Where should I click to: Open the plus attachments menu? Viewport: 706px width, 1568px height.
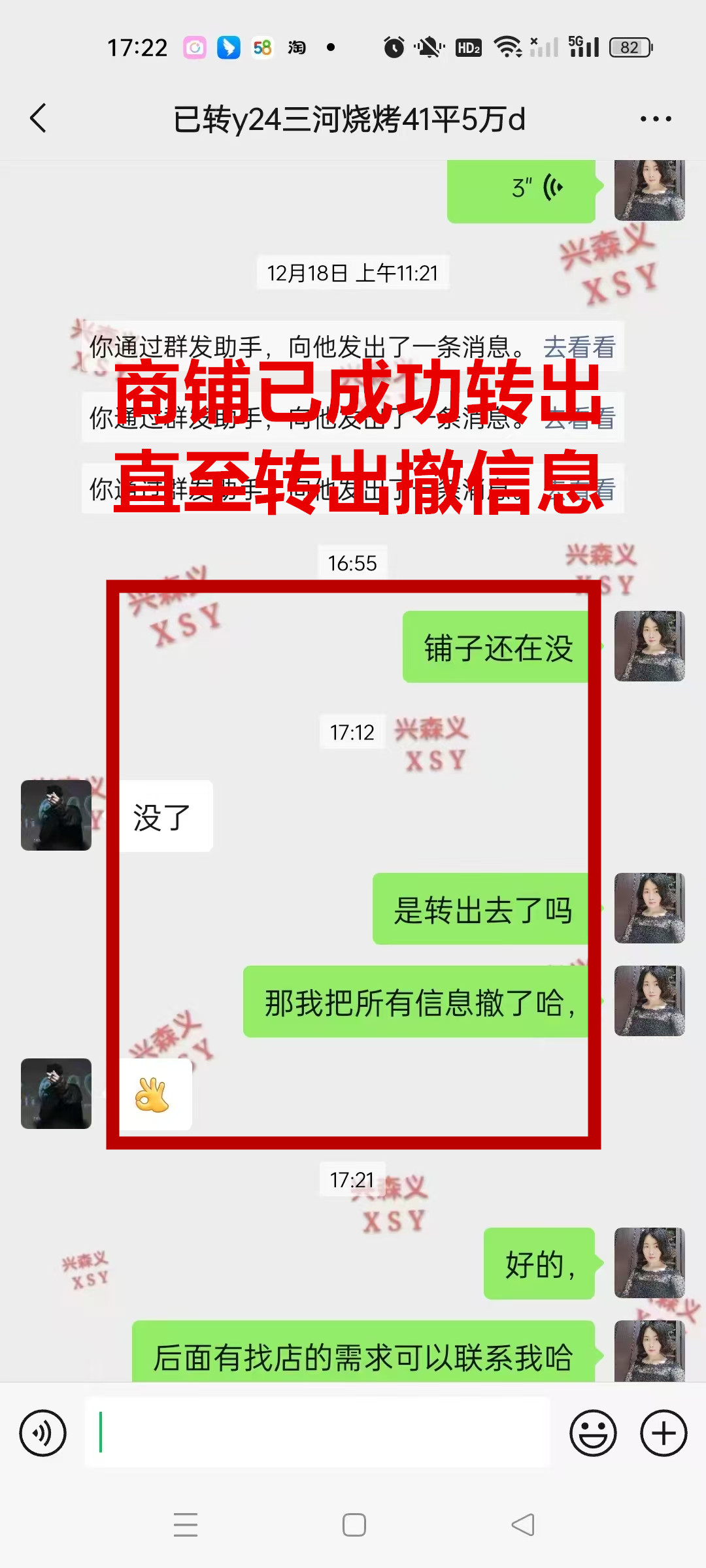(664, 1433)
